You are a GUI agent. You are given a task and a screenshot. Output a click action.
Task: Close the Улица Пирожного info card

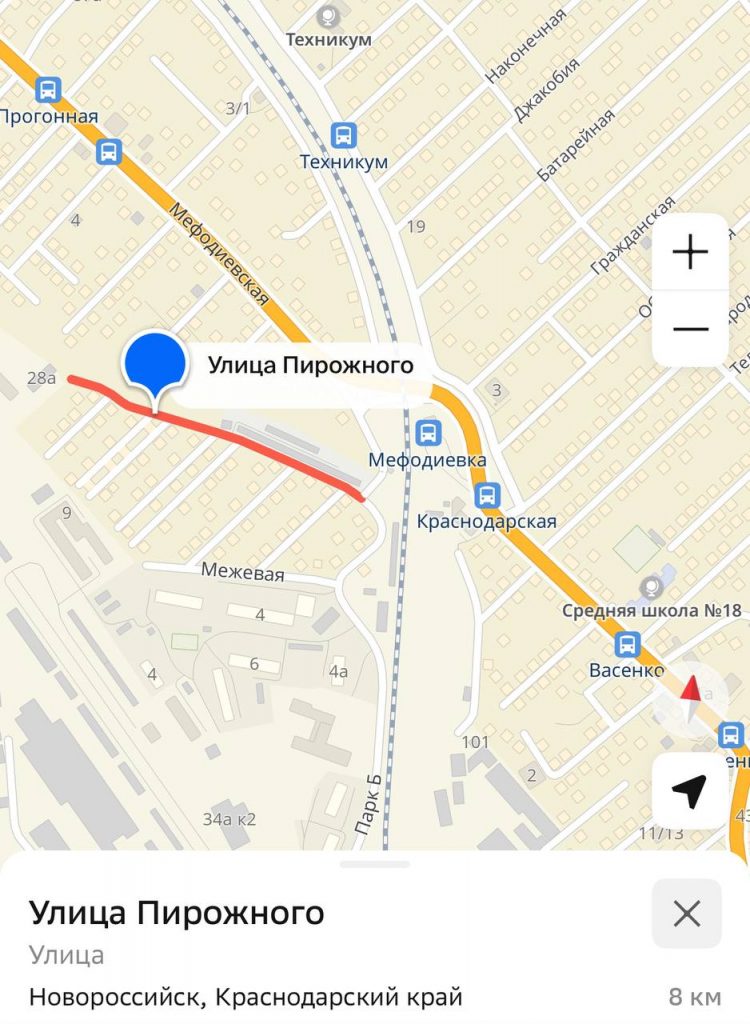pyautogui.click(x=686, y=913)
